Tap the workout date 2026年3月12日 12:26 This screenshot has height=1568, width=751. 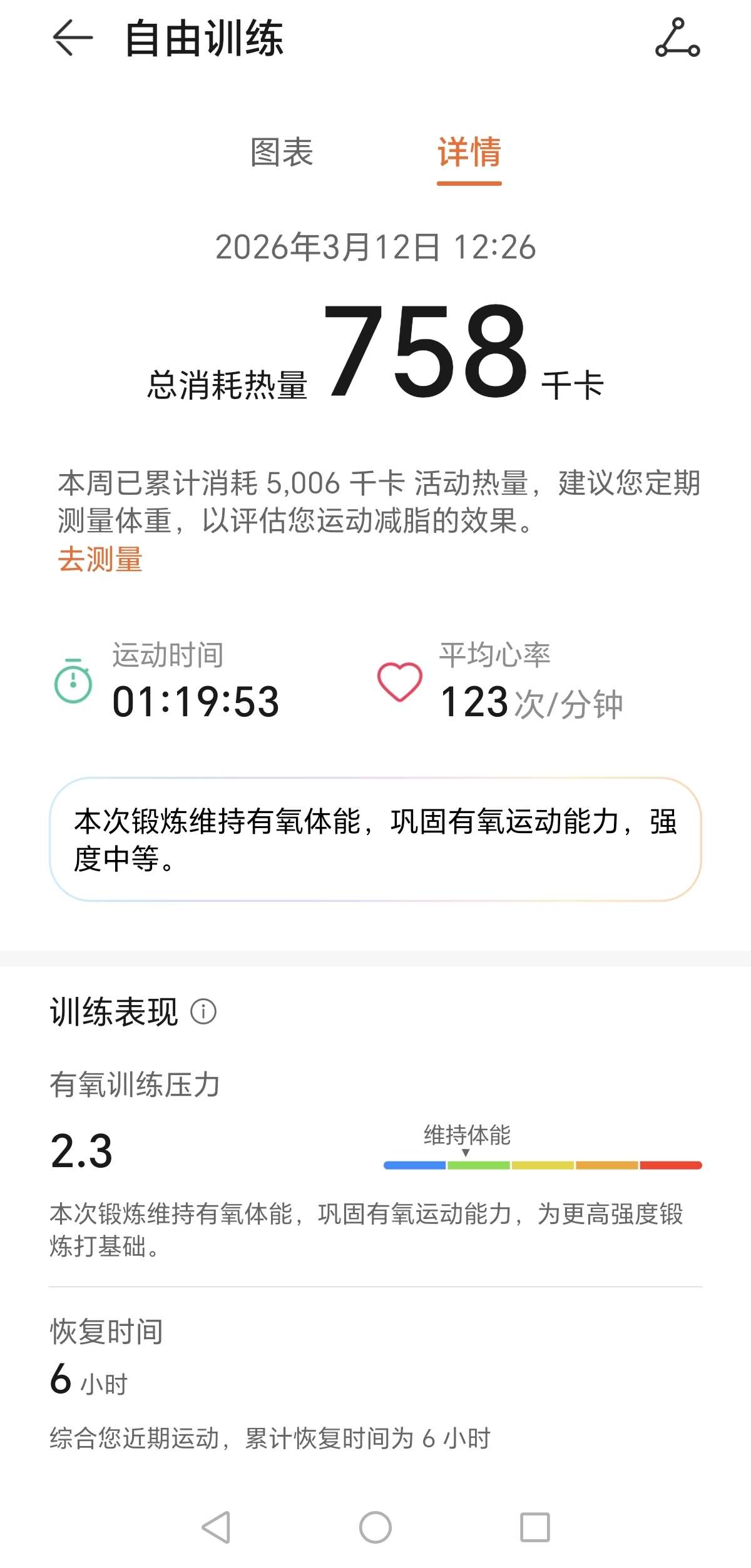[375, 248]
